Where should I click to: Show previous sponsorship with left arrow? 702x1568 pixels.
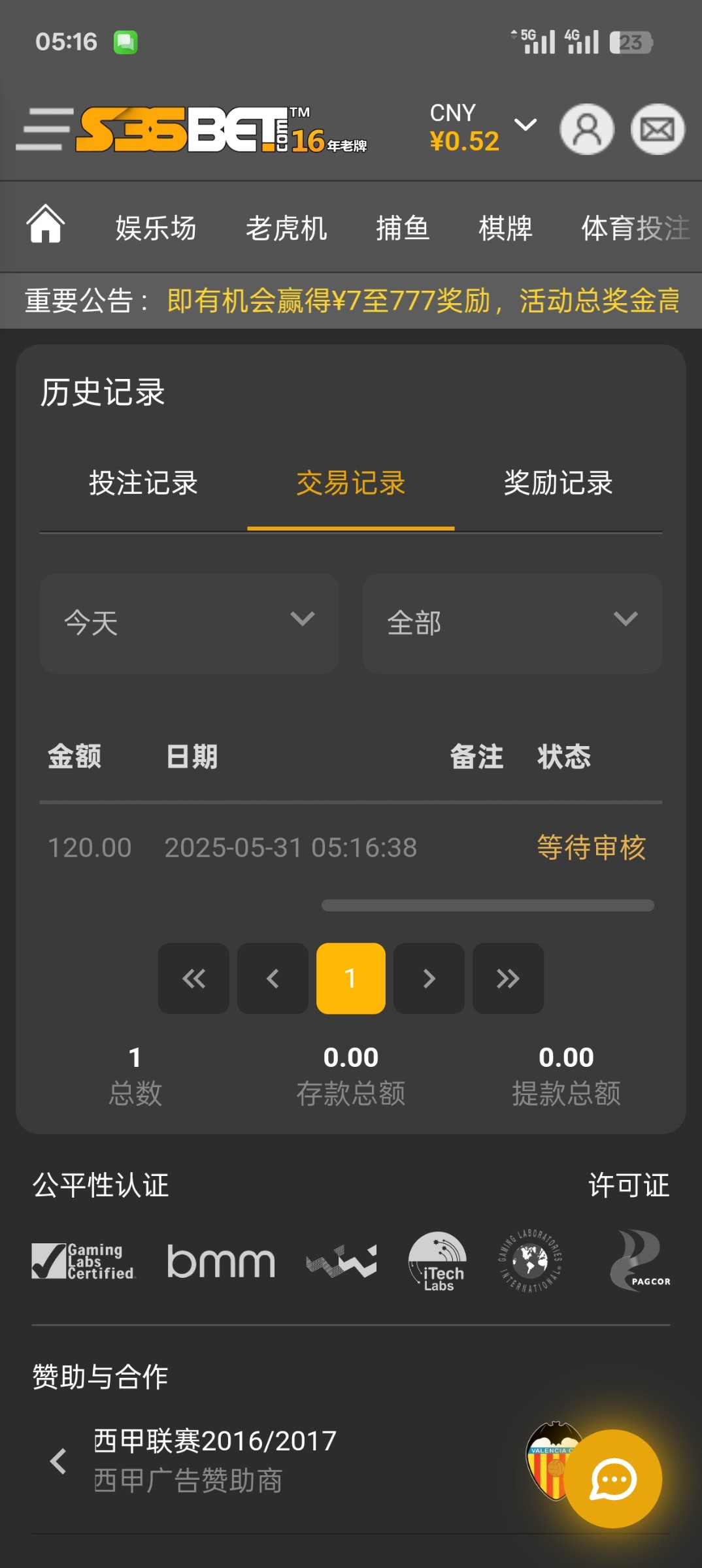click(x=59, y=1461)
